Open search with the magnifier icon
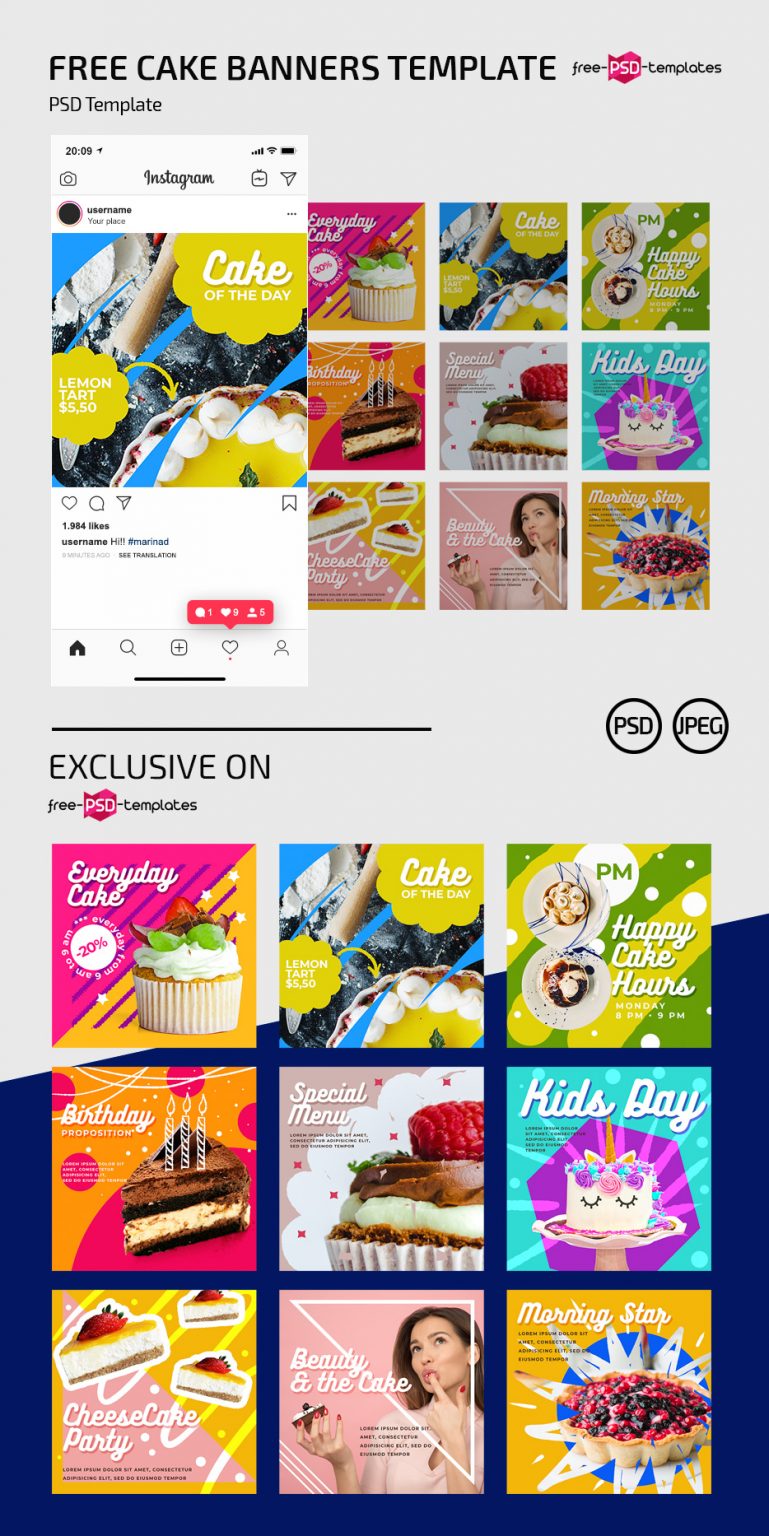Screen dimensions: 769x1536 [x=127, y=648]
